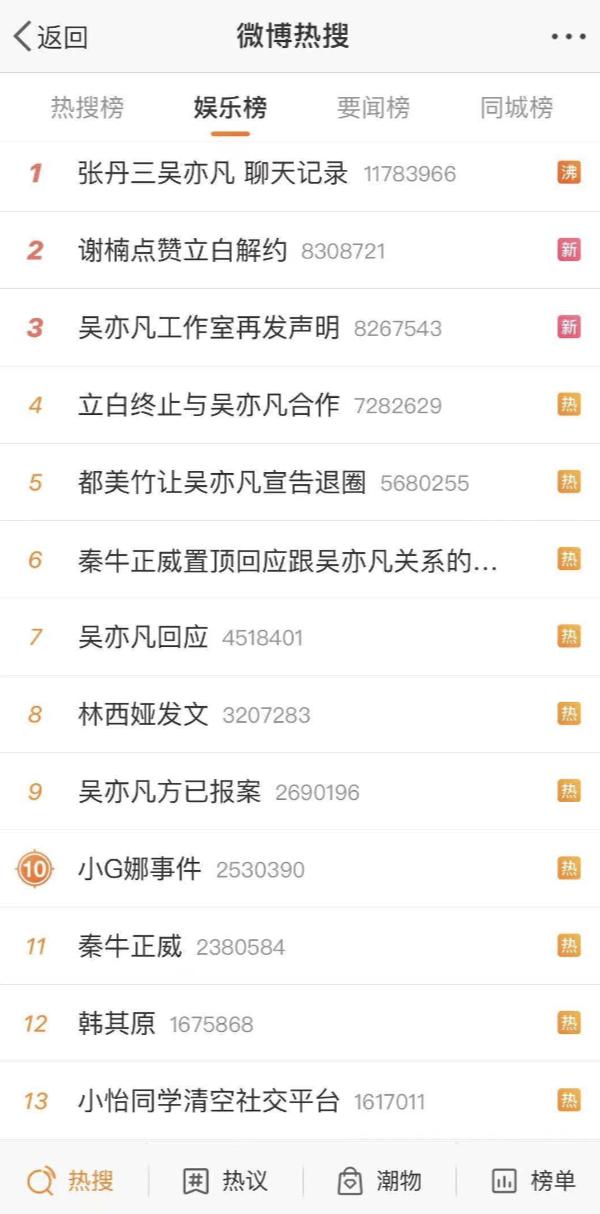This screenshot has height=1214, width=600.
Task: Open the 吴亦凡回应 topic
Action: click(x=300, y=637)
